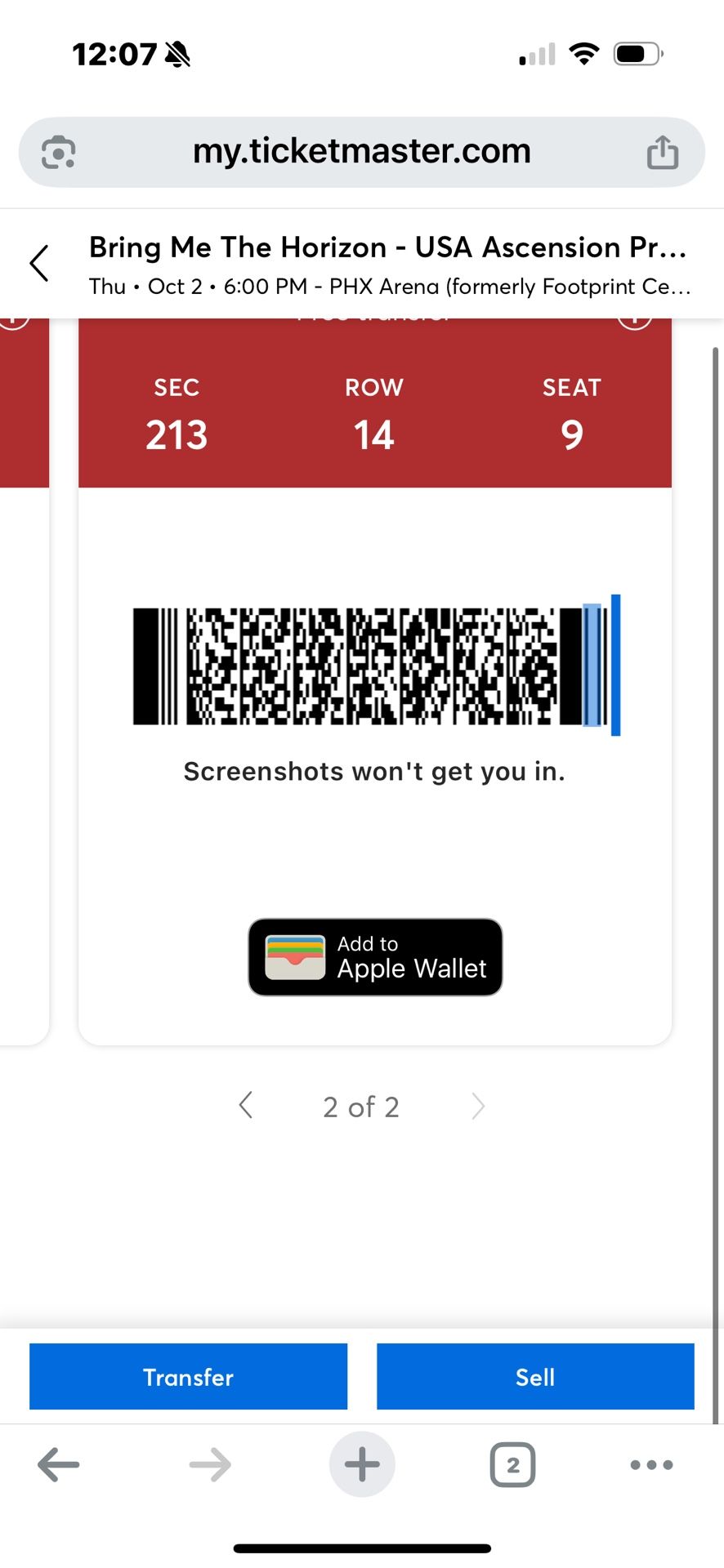Navigate back in the browser
Screen dimensions: 724x1568
tap(59, 1465)
